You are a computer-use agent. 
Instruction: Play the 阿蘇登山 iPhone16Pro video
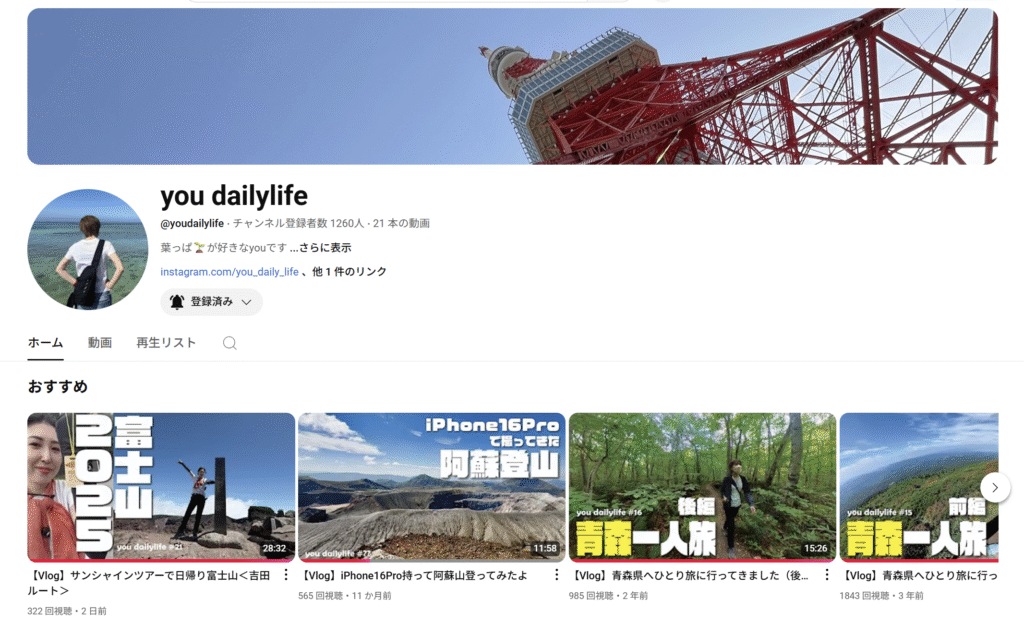click(431, 487)
